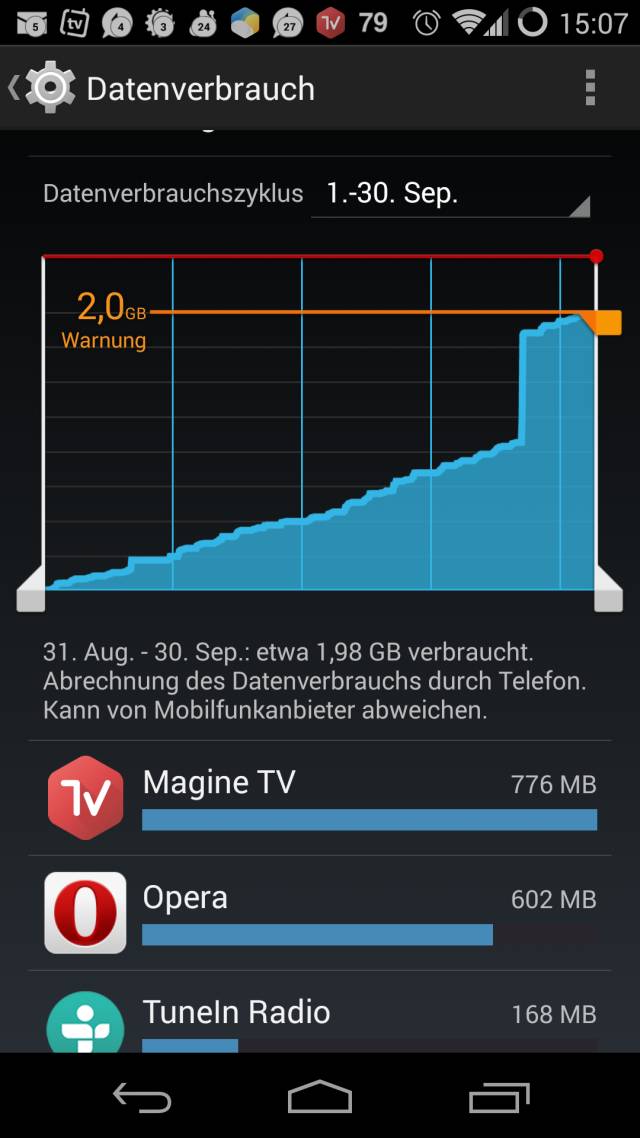Tap the red data limit handle
The height and width of the screenshot is (1138, 640).
click(x=597, y=257)
